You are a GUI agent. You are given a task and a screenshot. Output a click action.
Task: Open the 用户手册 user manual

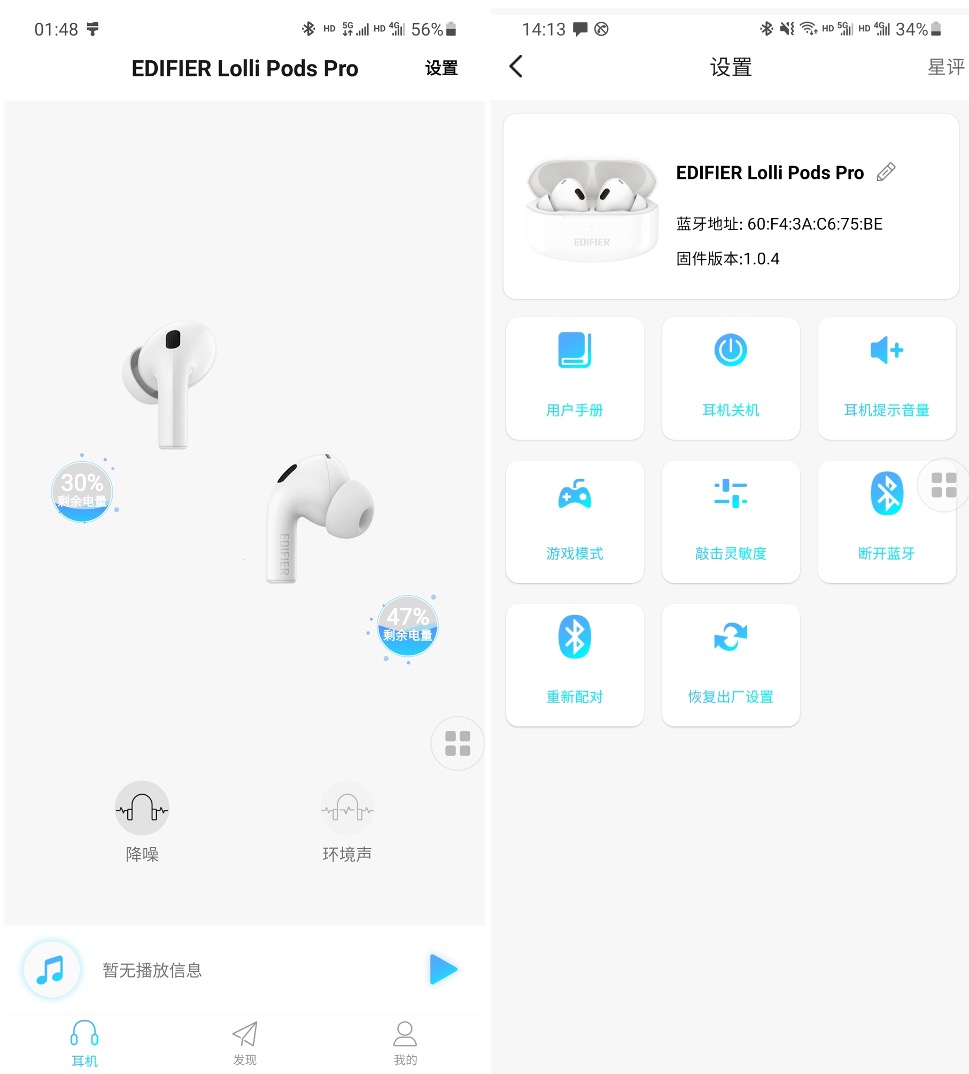click(575, 378)
